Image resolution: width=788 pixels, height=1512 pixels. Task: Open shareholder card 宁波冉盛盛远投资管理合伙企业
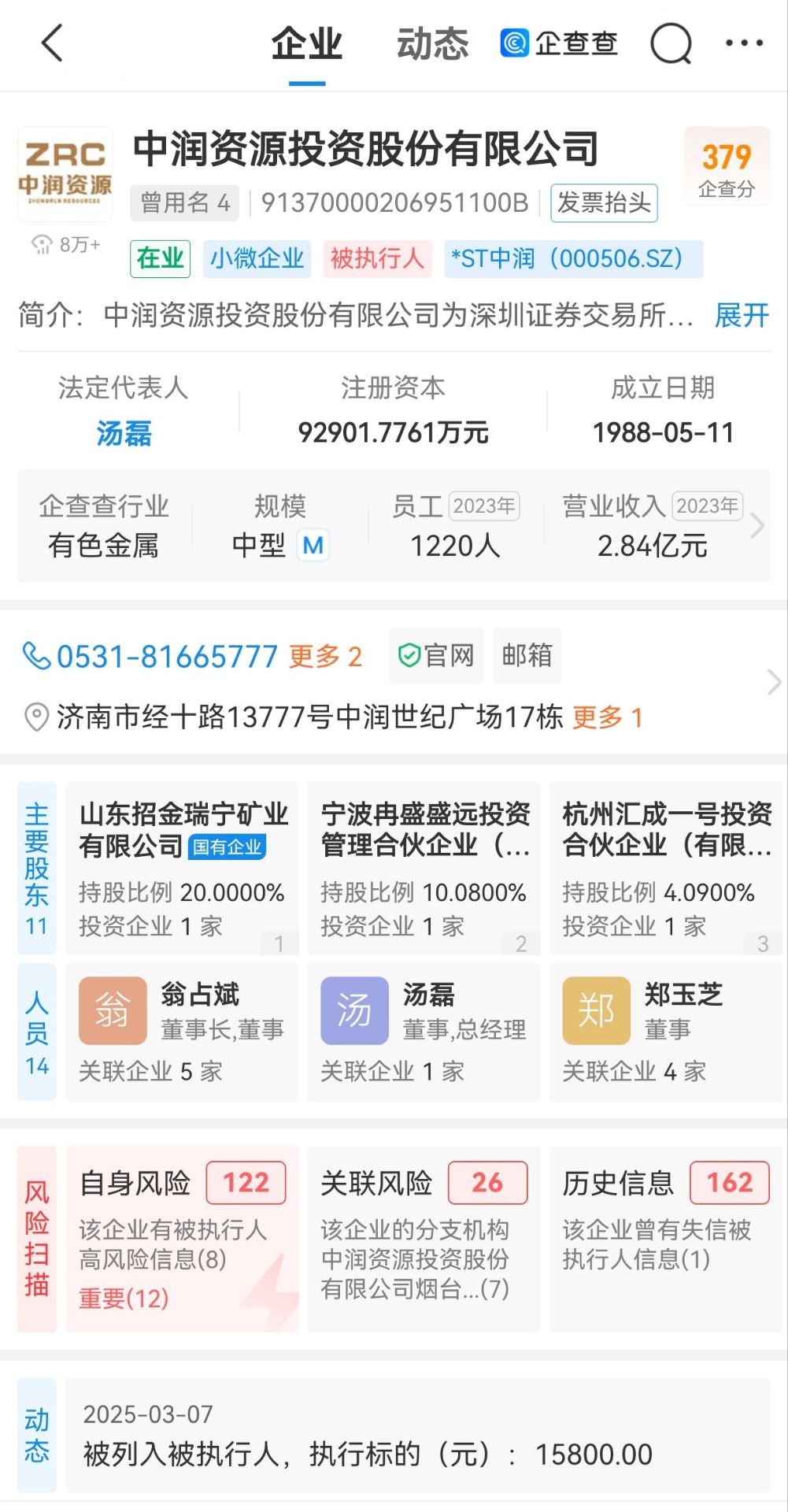click(424, 868)
